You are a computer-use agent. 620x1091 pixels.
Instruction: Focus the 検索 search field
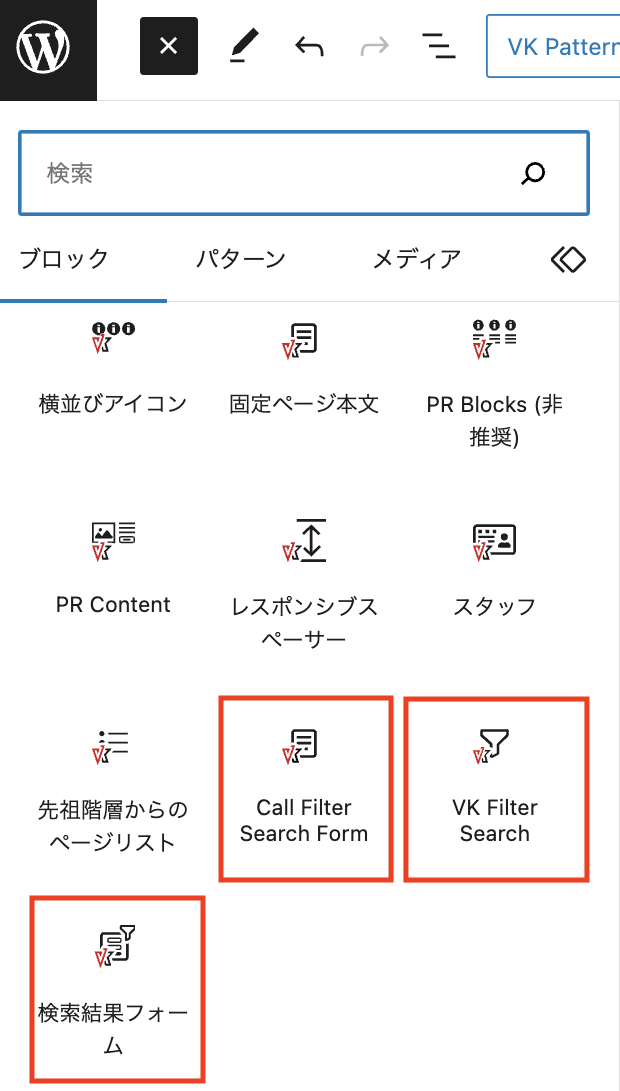point(304,173)
